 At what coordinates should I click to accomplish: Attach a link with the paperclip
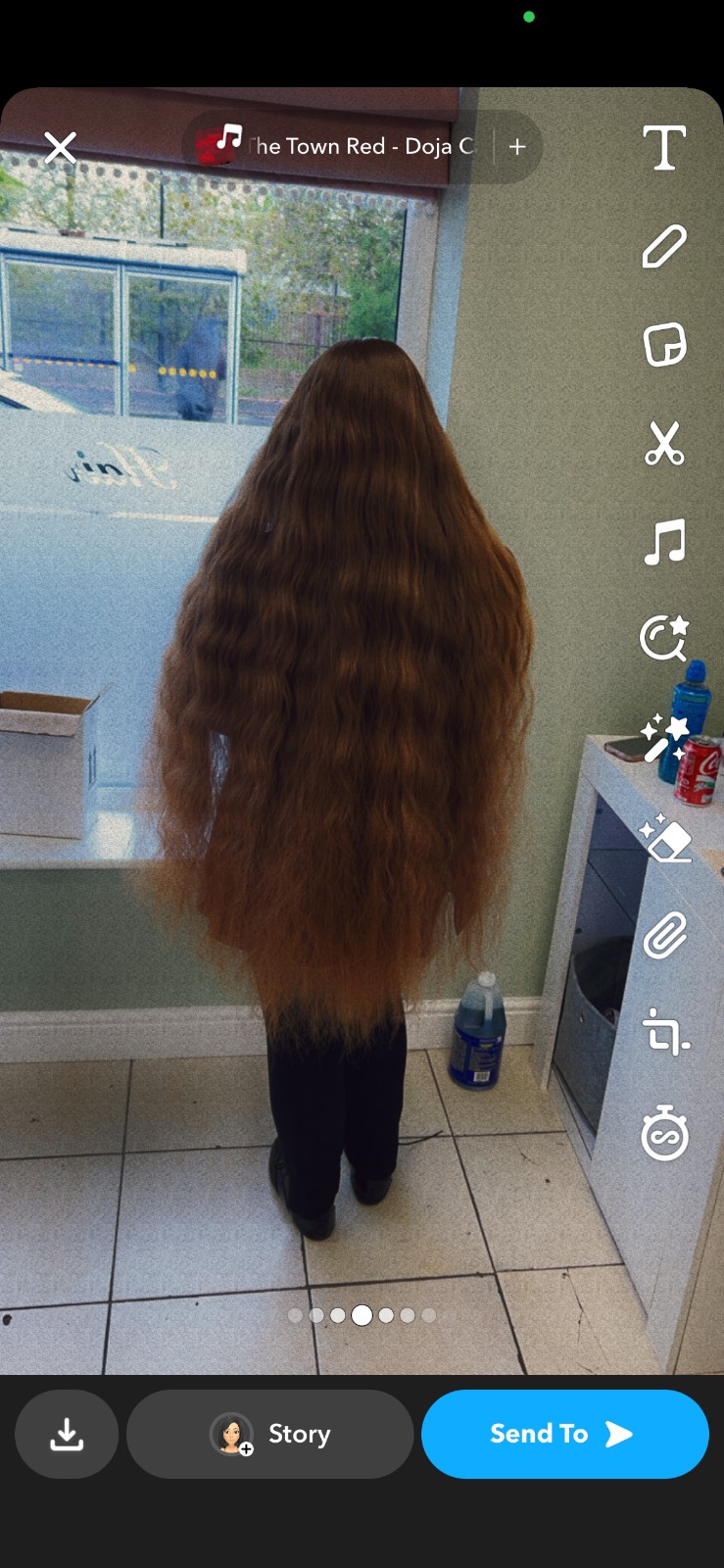[x=664, y=935]
